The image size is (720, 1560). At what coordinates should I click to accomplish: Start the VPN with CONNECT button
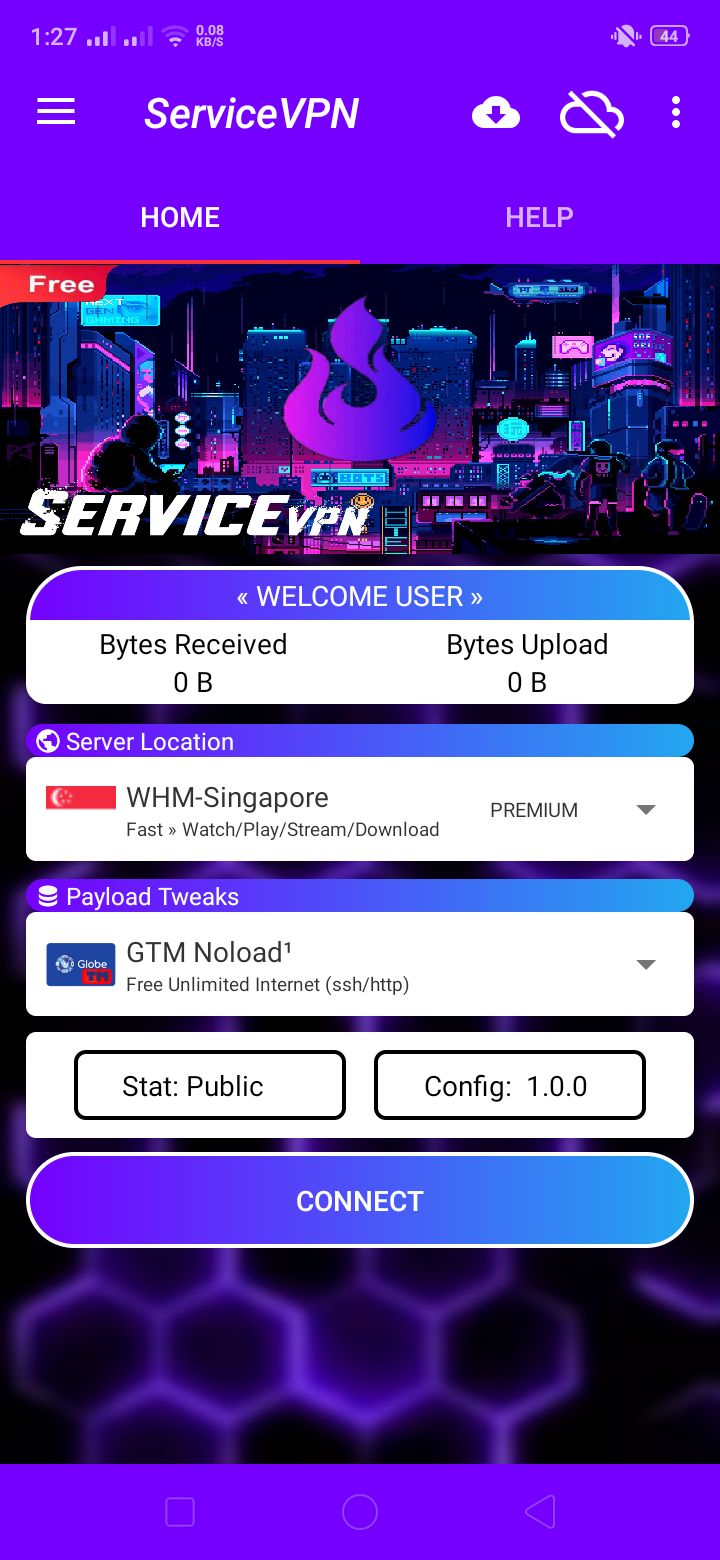pyautogui.click(x=360, y=1200)
